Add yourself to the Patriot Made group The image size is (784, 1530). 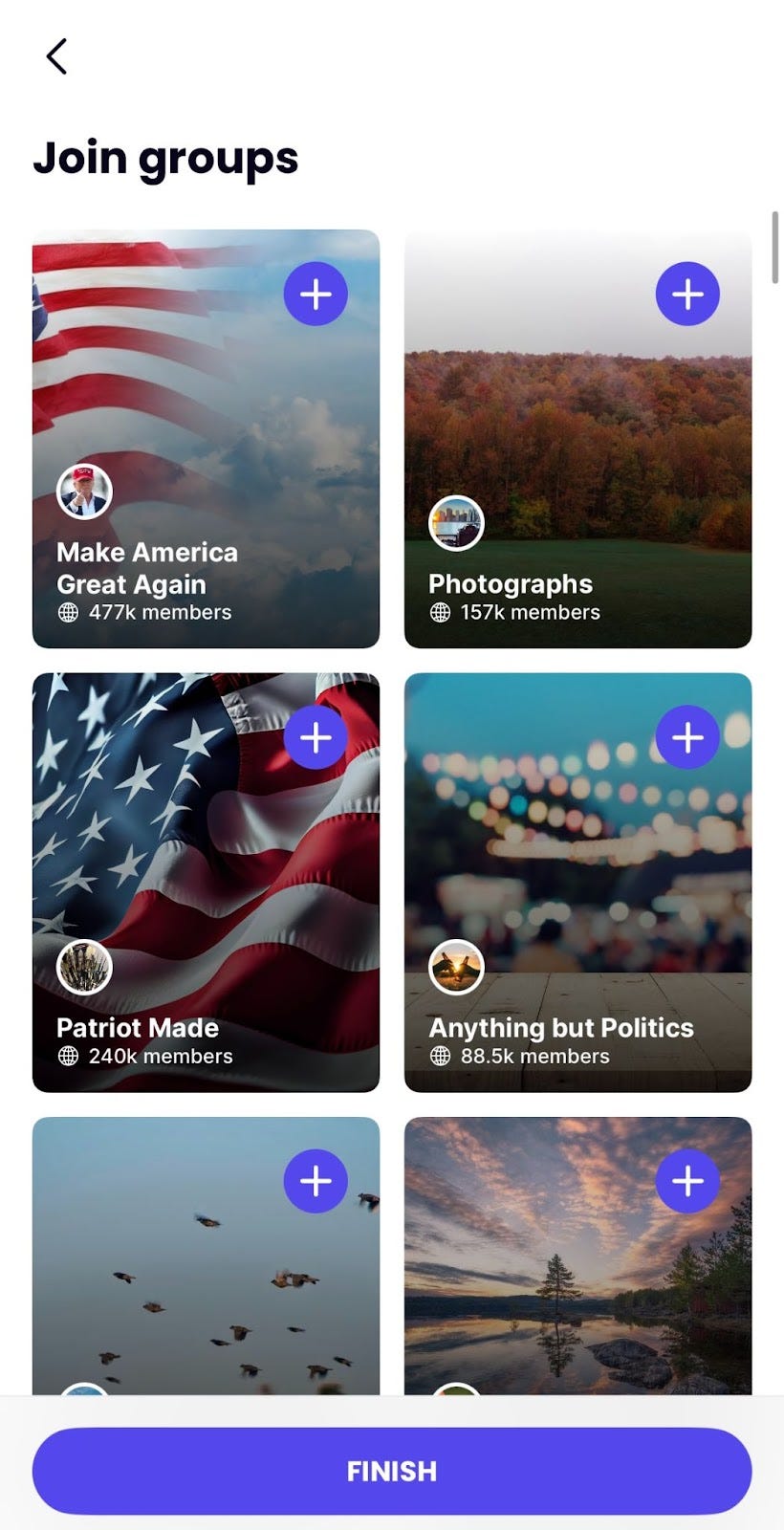[x=316, y=737]
